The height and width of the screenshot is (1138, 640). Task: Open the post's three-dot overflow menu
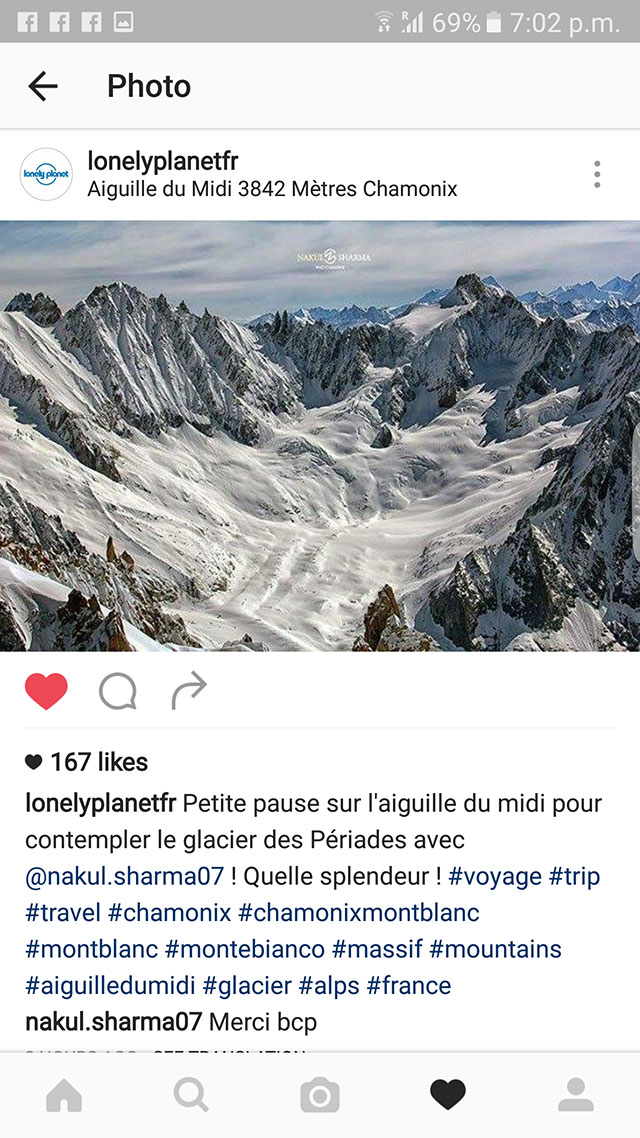[596, 174]
